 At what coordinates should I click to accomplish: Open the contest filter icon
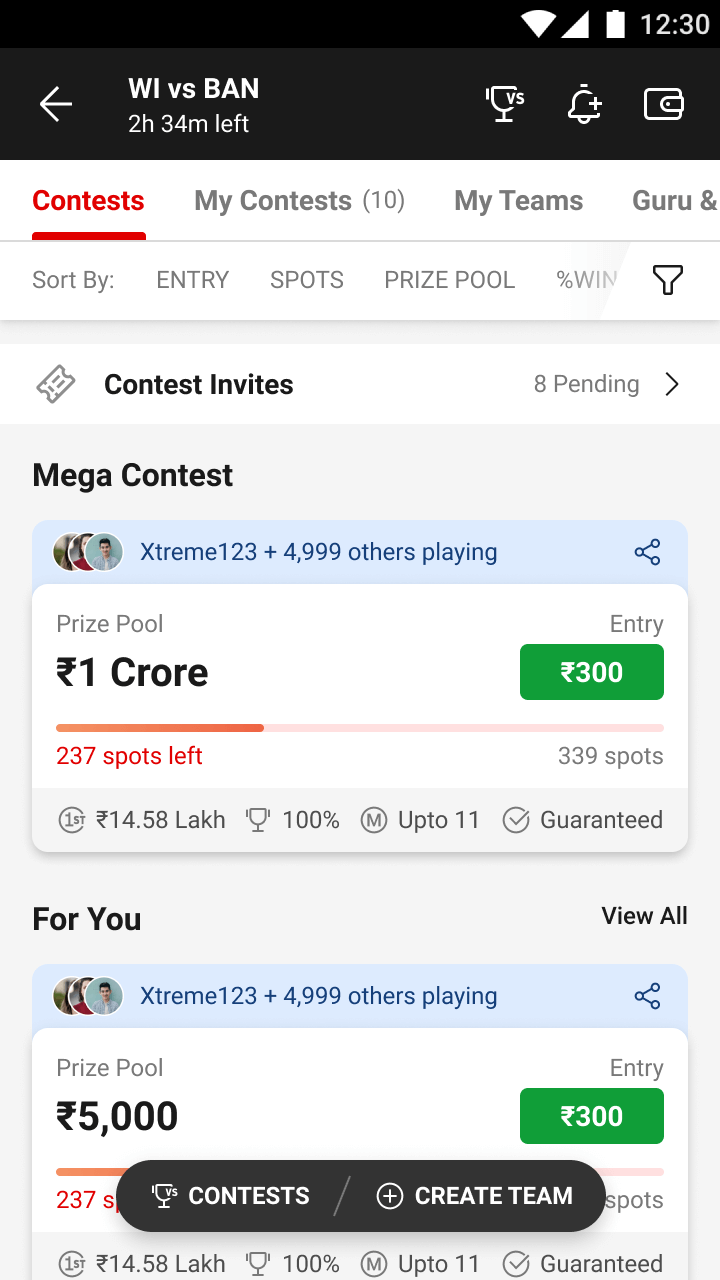(x=667, y=280)
